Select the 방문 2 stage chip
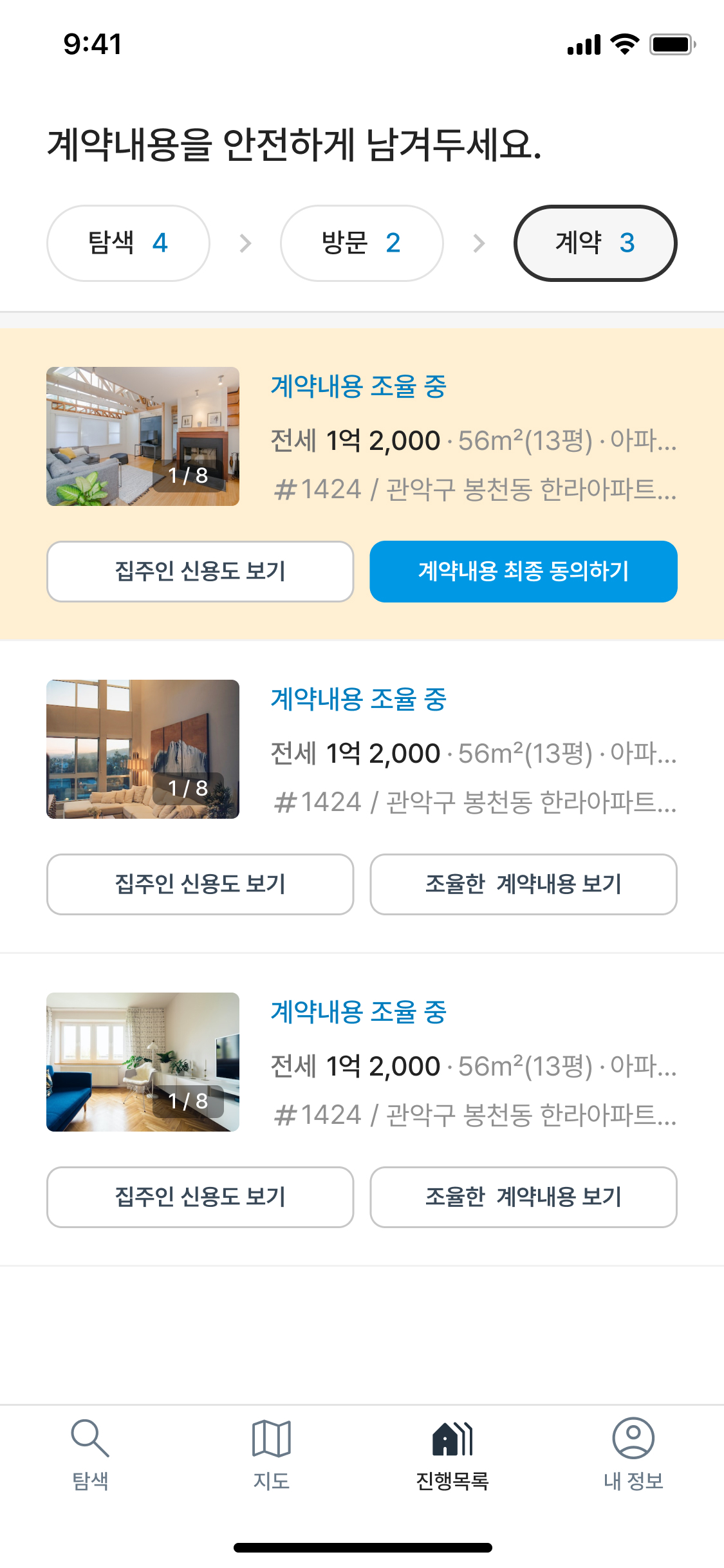The width and height of the screenshot is (724, 1568). pos(362,243)
